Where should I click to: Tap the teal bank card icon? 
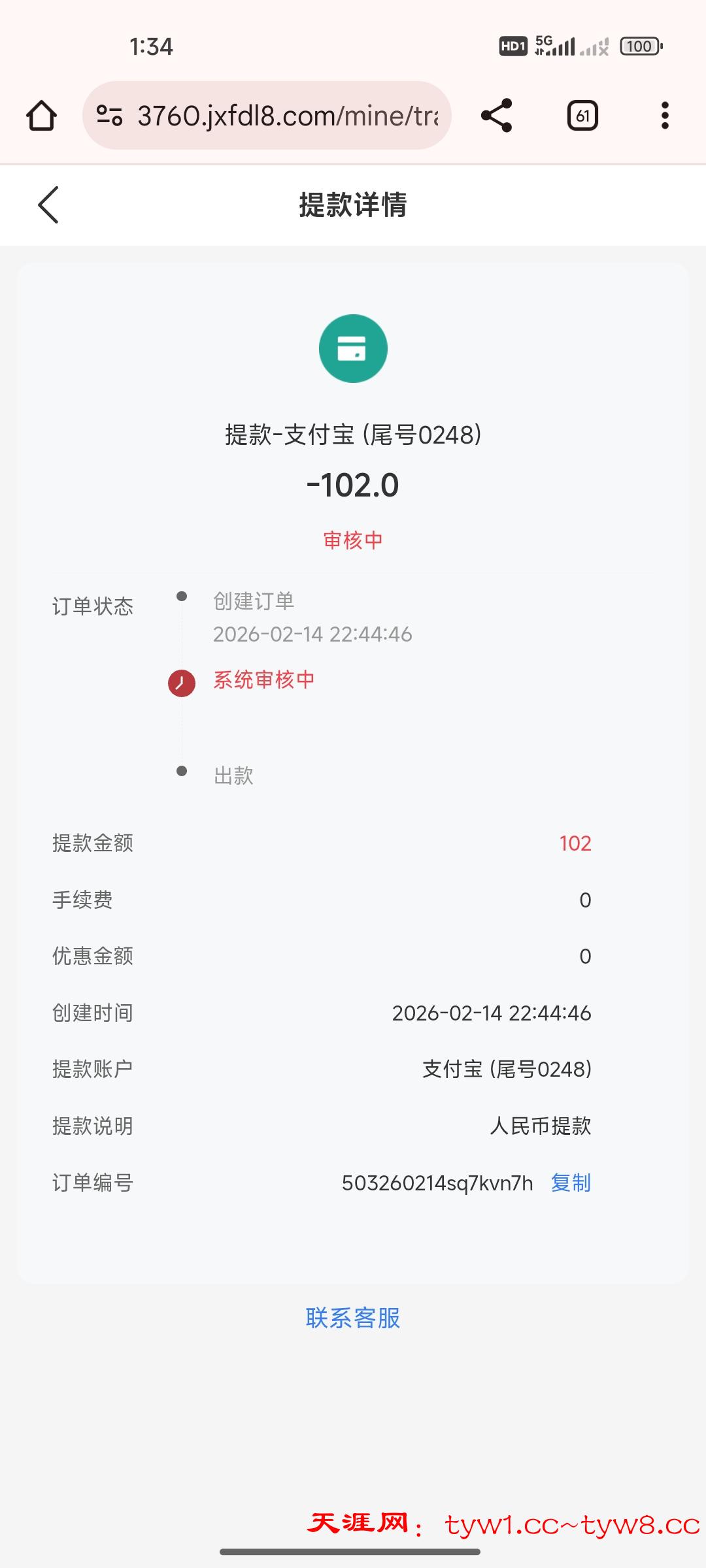tap(353, 348)
